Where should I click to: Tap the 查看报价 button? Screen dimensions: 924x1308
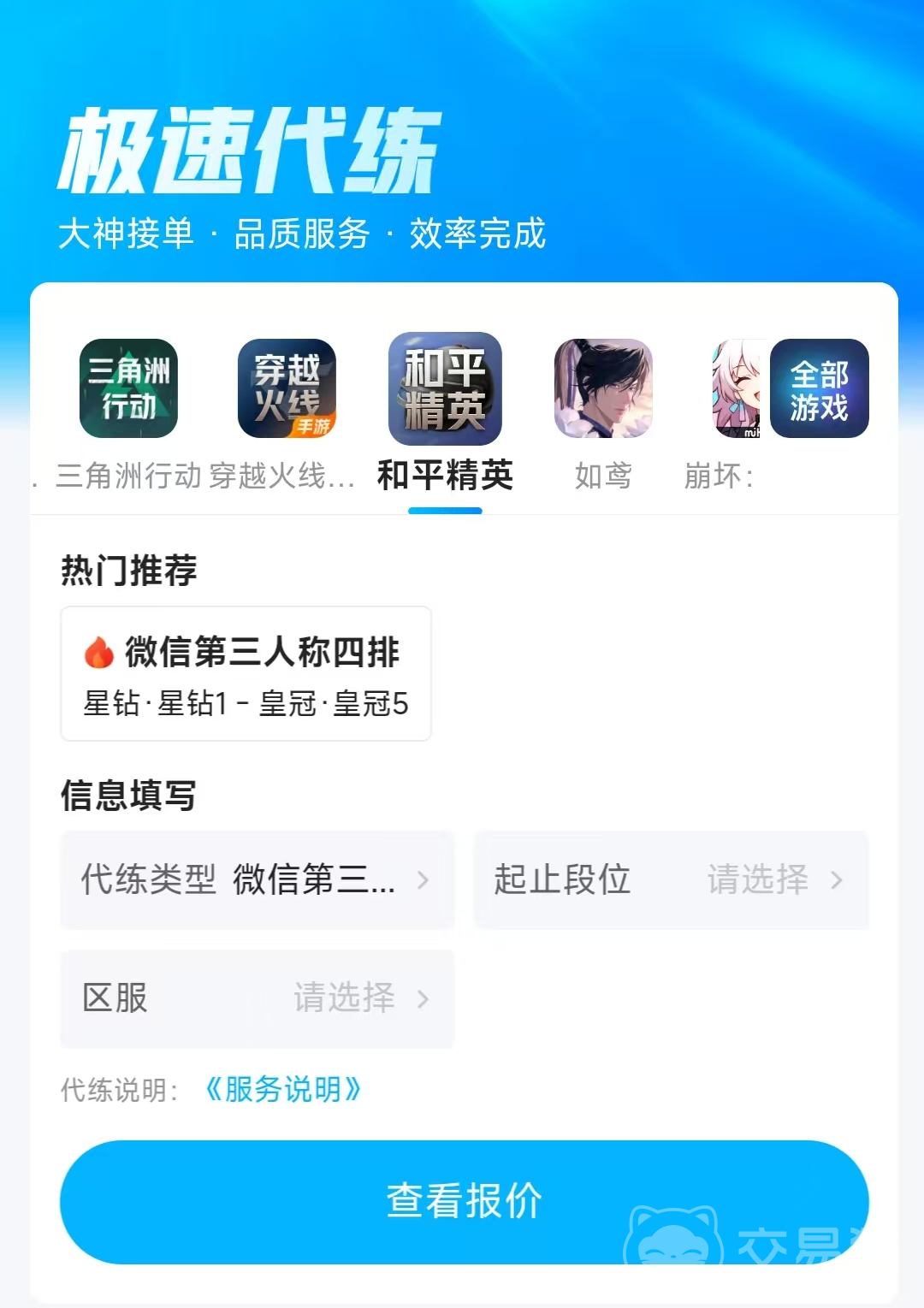click(464, 1201)
